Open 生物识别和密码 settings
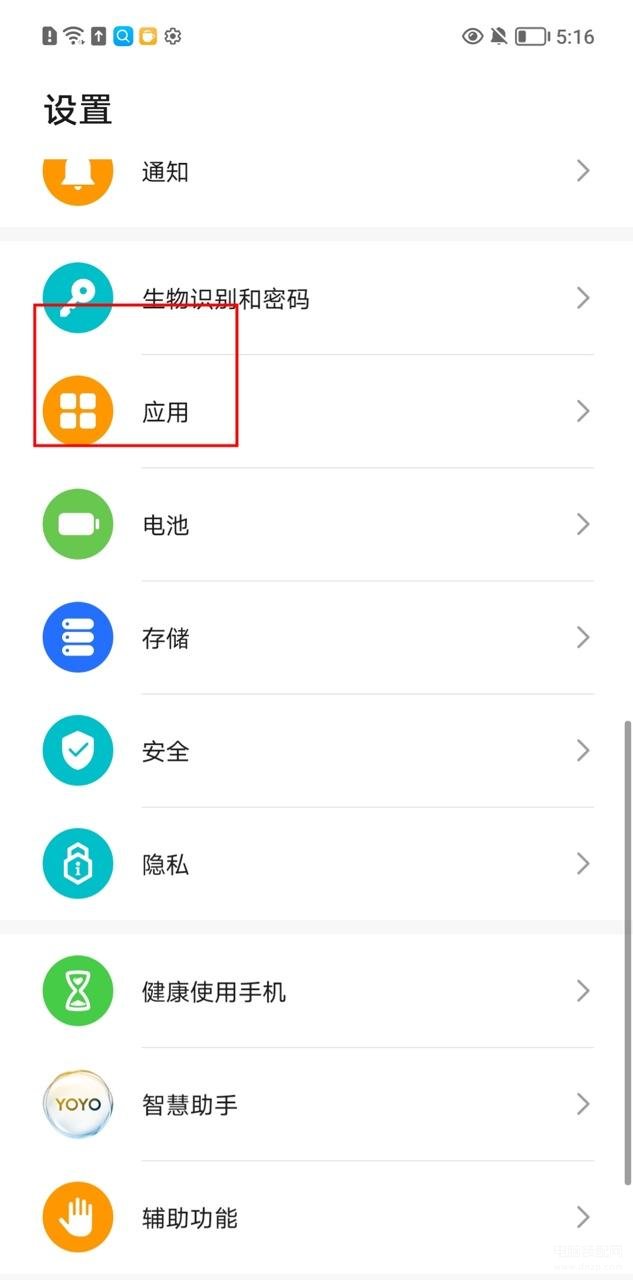Image resolution: width=633 pixels, height=1280 pixels. pyautogui.click(x=316, y=298)
